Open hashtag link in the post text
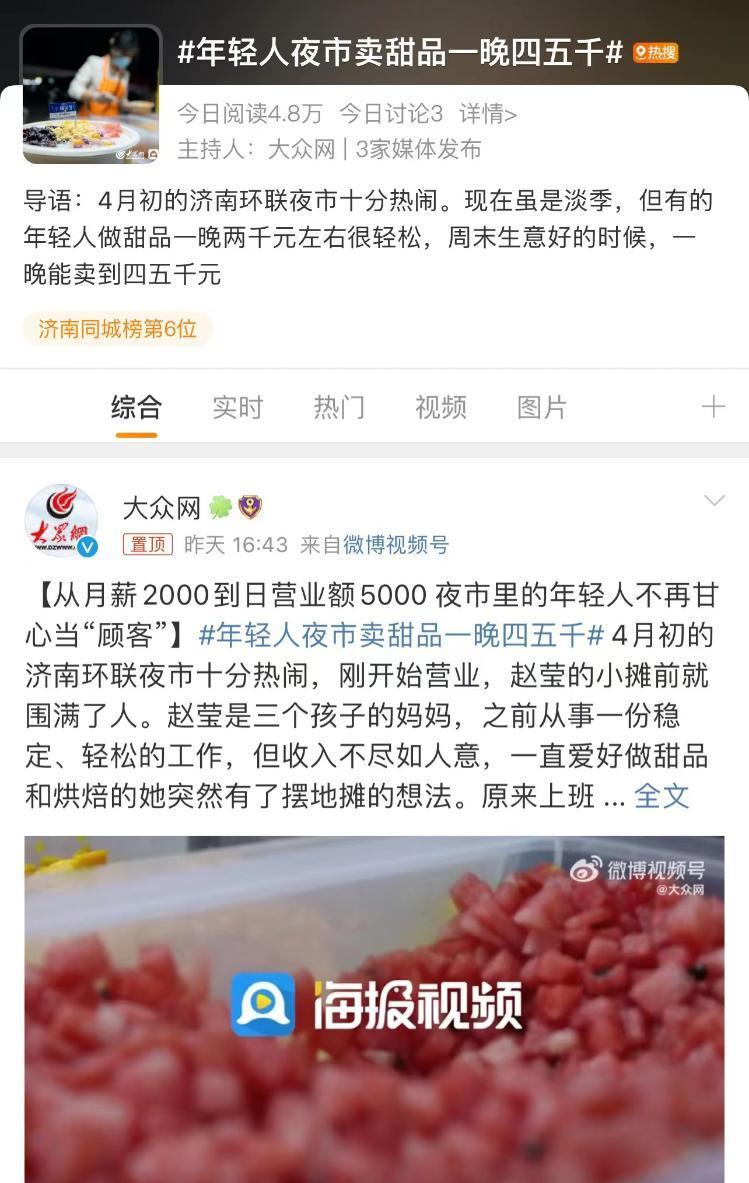749x1183 pixels. [400, 634]
